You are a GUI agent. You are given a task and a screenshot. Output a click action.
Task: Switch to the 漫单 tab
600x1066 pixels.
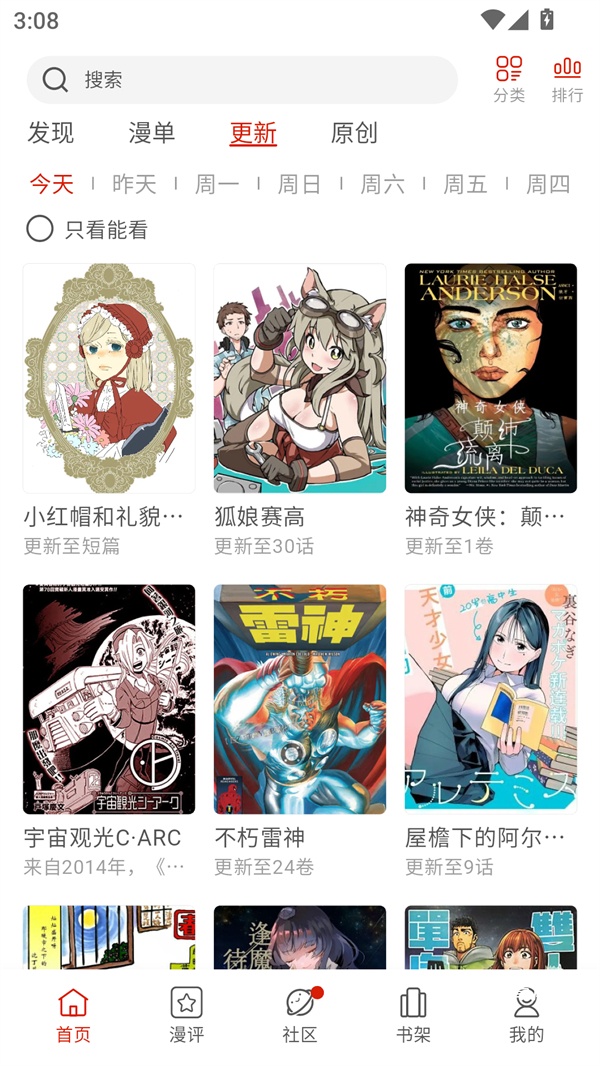[x=152, y=133]
